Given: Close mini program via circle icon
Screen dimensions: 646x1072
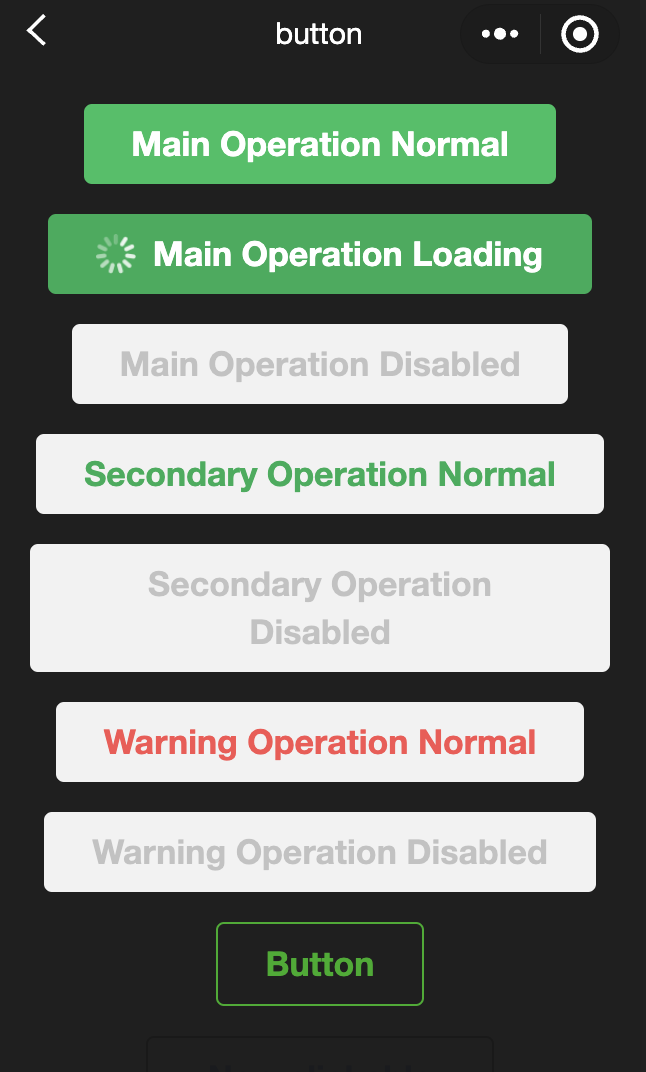Looking at the screenshot, I should tap(580, 35).
